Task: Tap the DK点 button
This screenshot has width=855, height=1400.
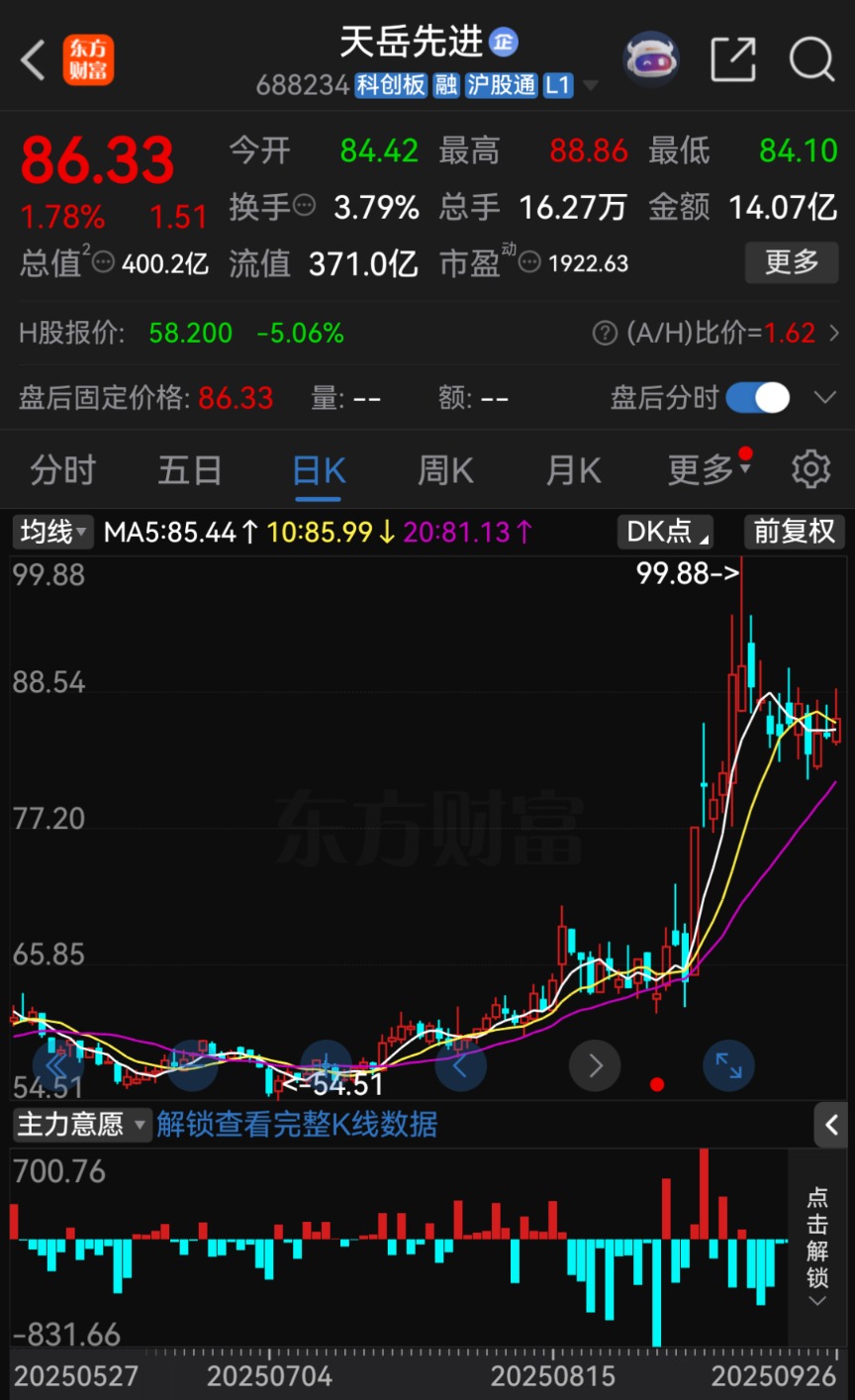Action: pos(665,532)
